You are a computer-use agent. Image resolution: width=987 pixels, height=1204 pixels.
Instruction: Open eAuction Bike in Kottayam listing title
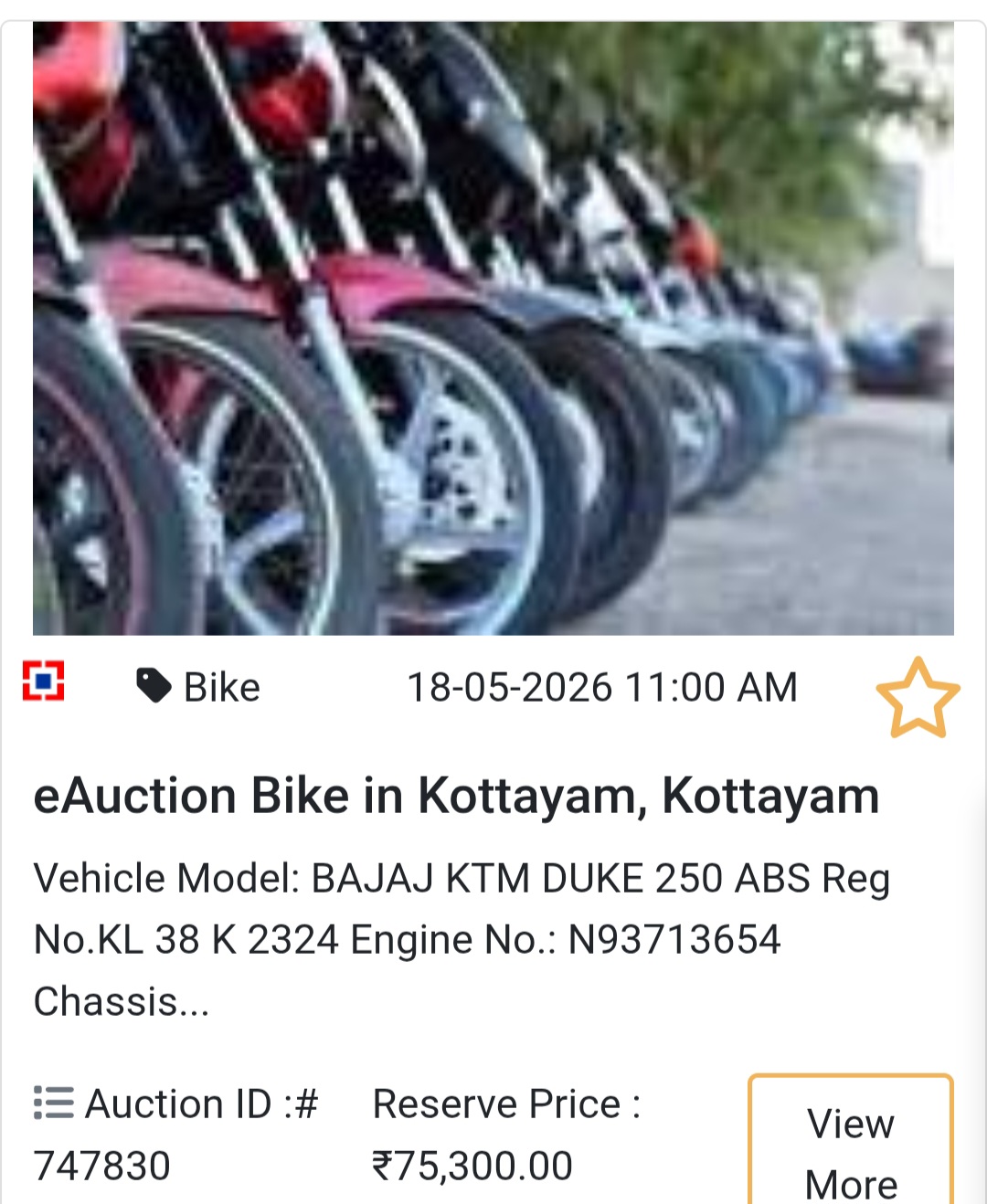[x=455, y=795]
